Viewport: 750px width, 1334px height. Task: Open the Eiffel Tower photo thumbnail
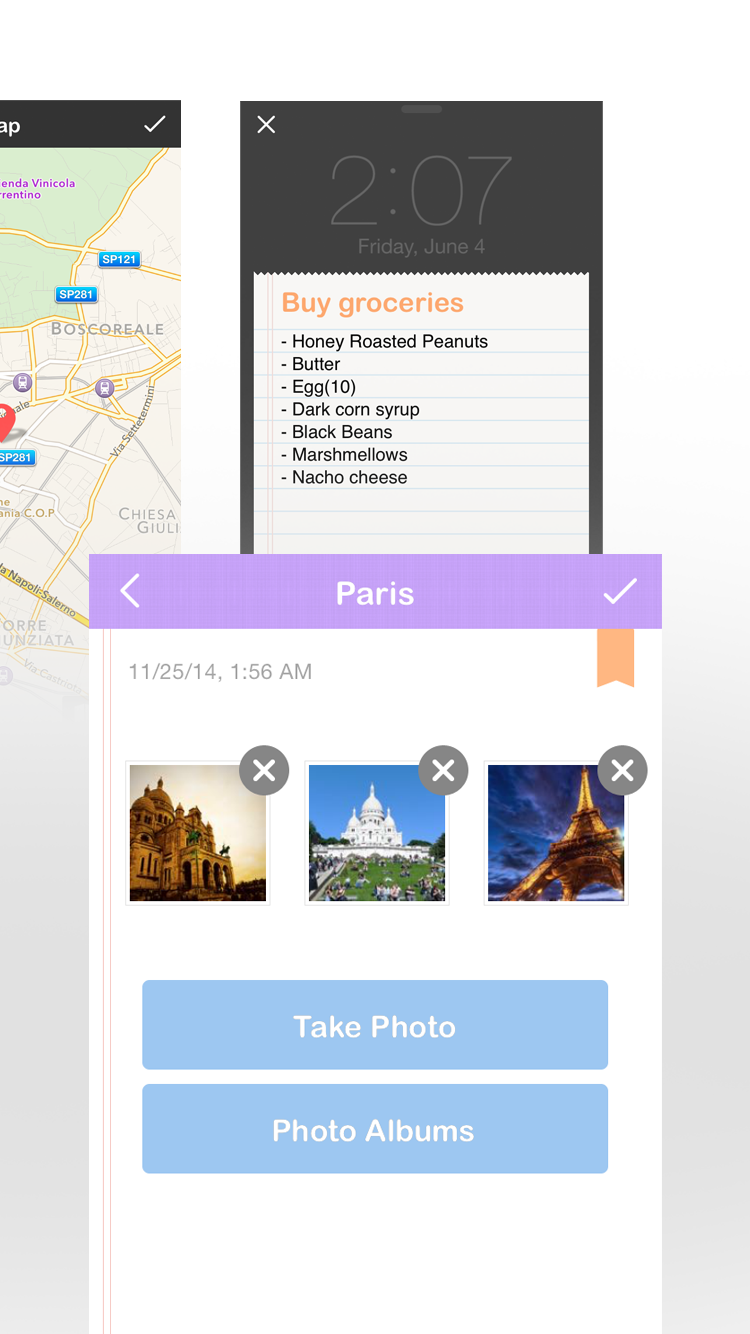click(x=555, y=833)
